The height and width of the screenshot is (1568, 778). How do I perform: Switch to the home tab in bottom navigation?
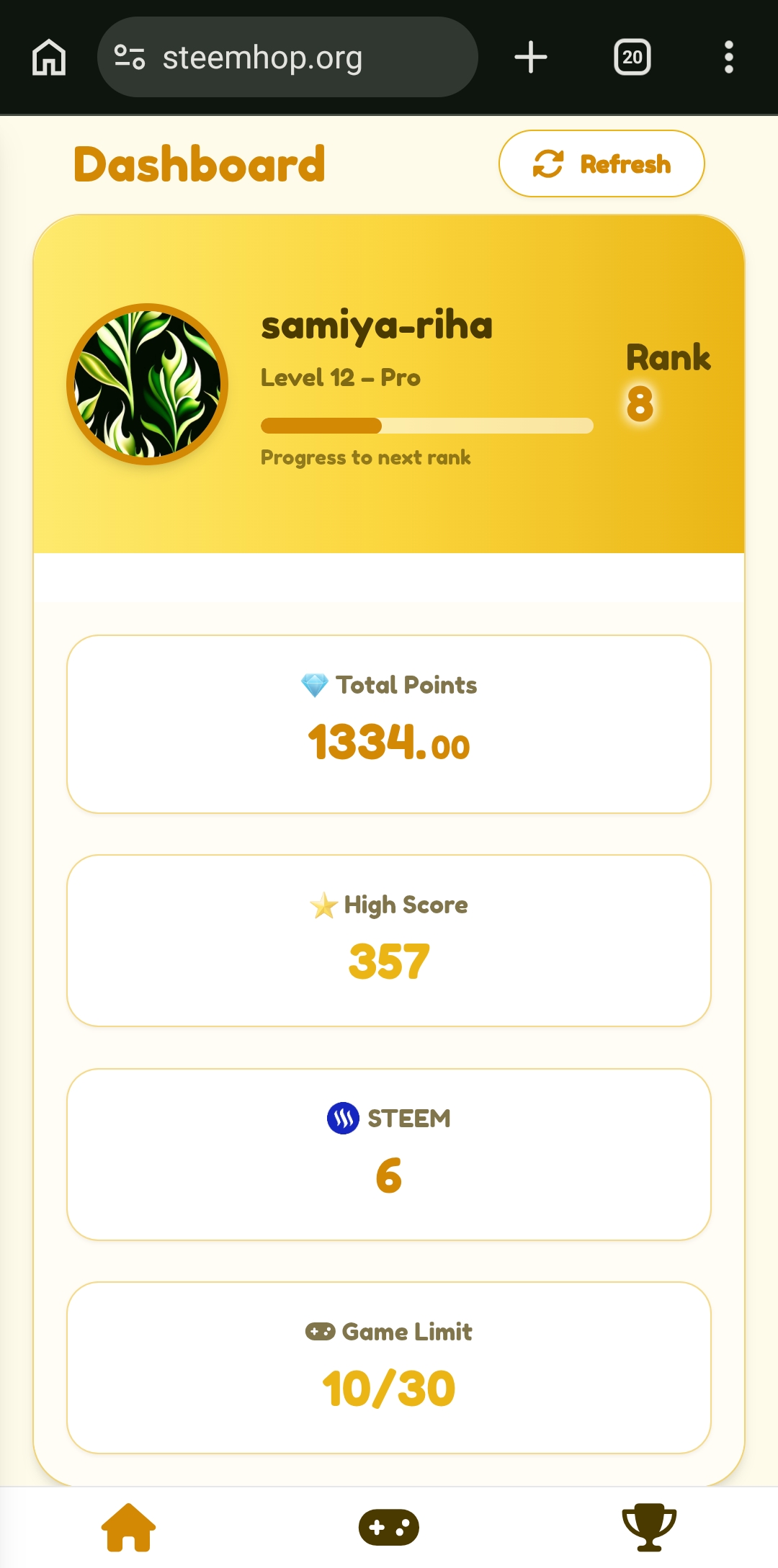click(x=128, y=1527)
